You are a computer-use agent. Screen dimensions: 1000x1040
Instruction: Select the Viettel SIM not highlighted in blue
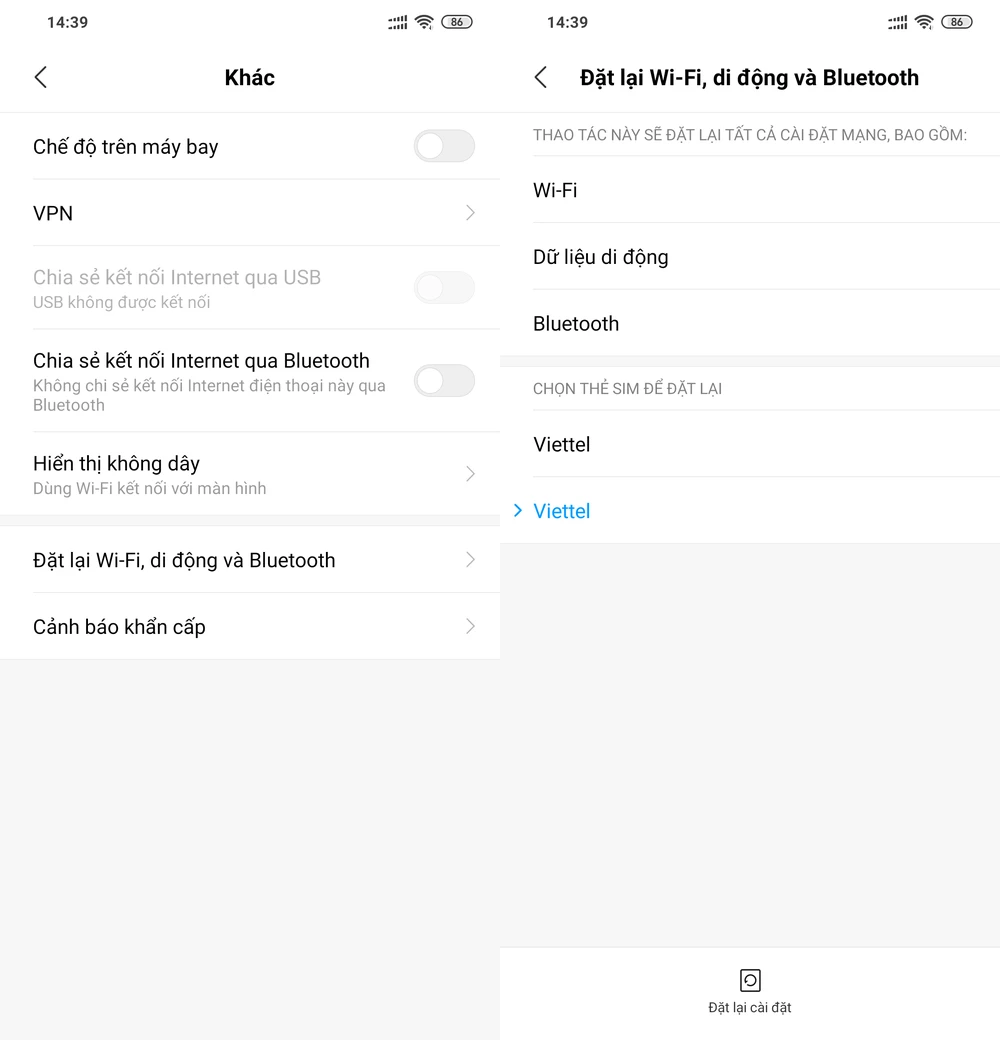click(x=562, y=444)
